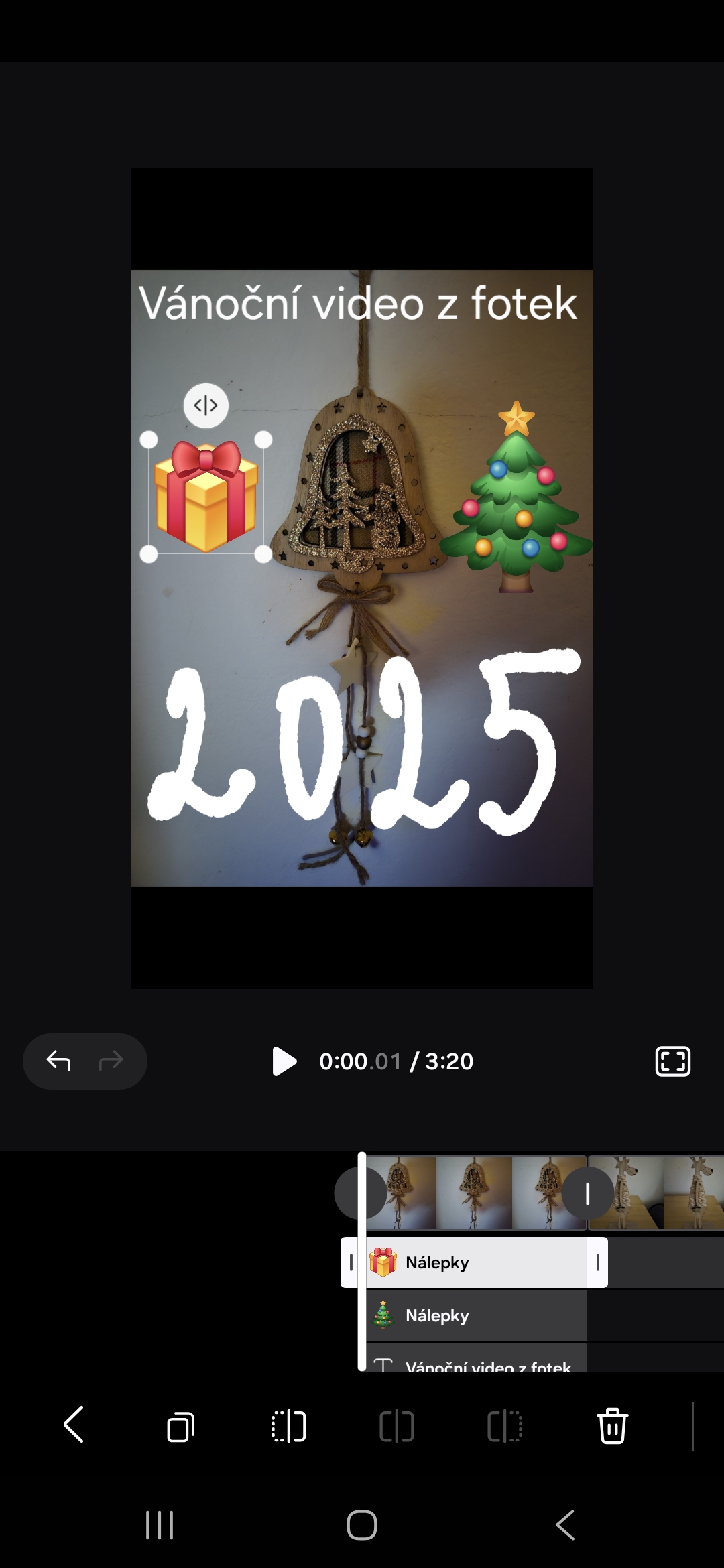Duplicate the selected sticker
This screenshot has width=724, height=1568.
coord(180,1426)
